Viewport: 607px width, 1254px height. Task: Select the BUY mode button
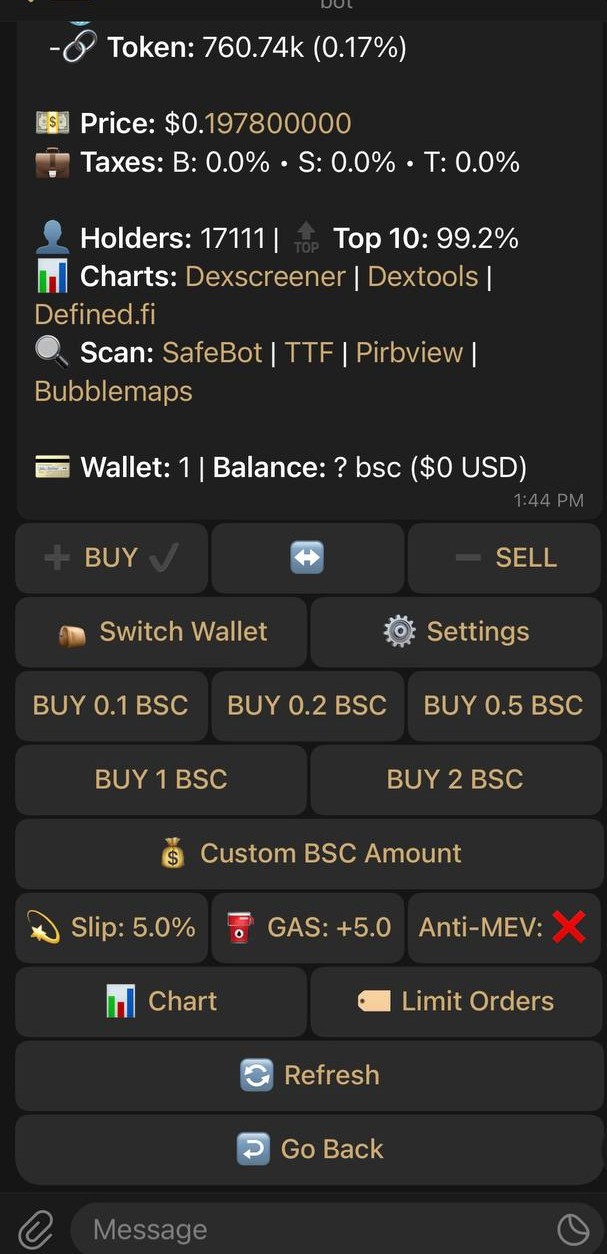[x=111, y=558]
